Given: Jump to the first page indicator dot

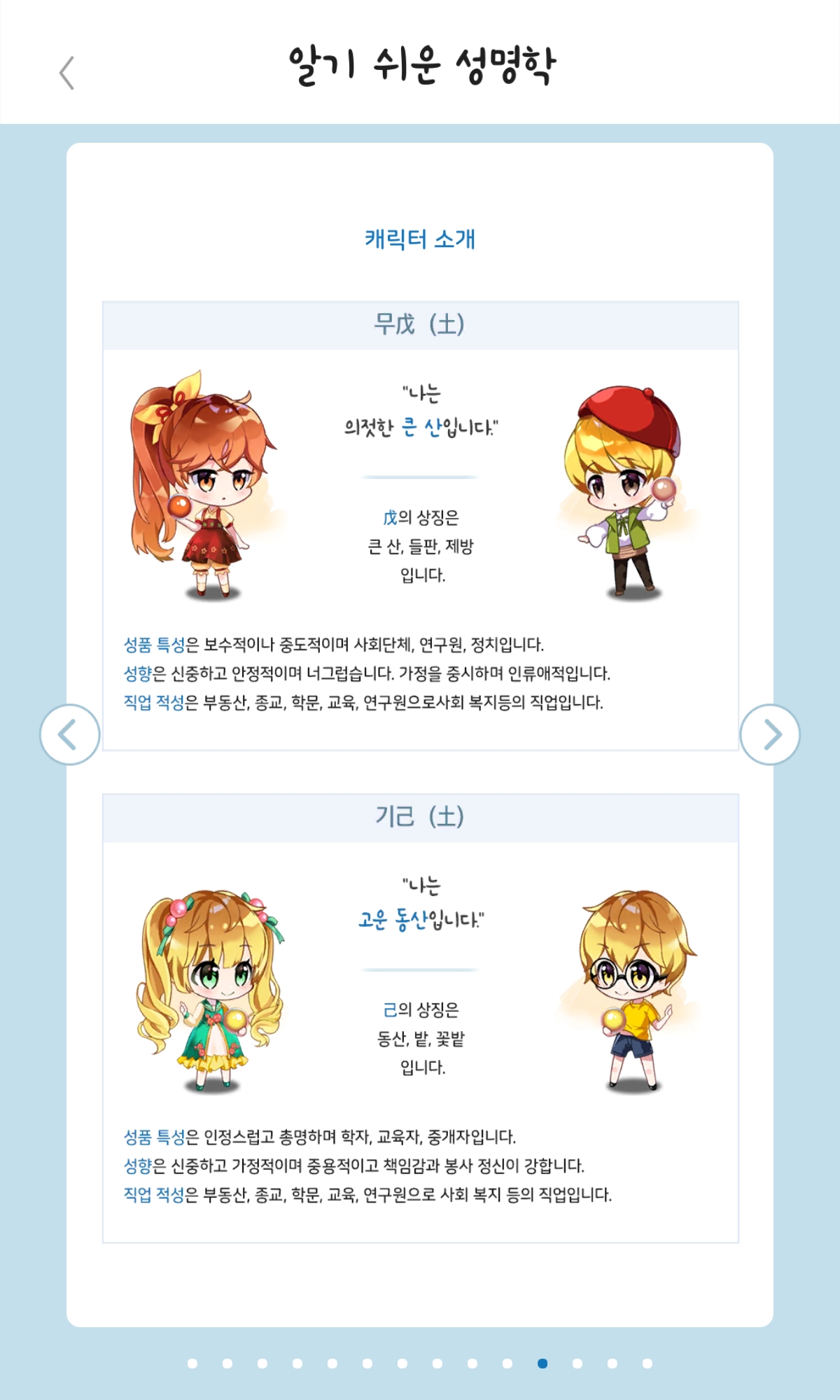Looking at the screenshot, I should pos(192,1363).
